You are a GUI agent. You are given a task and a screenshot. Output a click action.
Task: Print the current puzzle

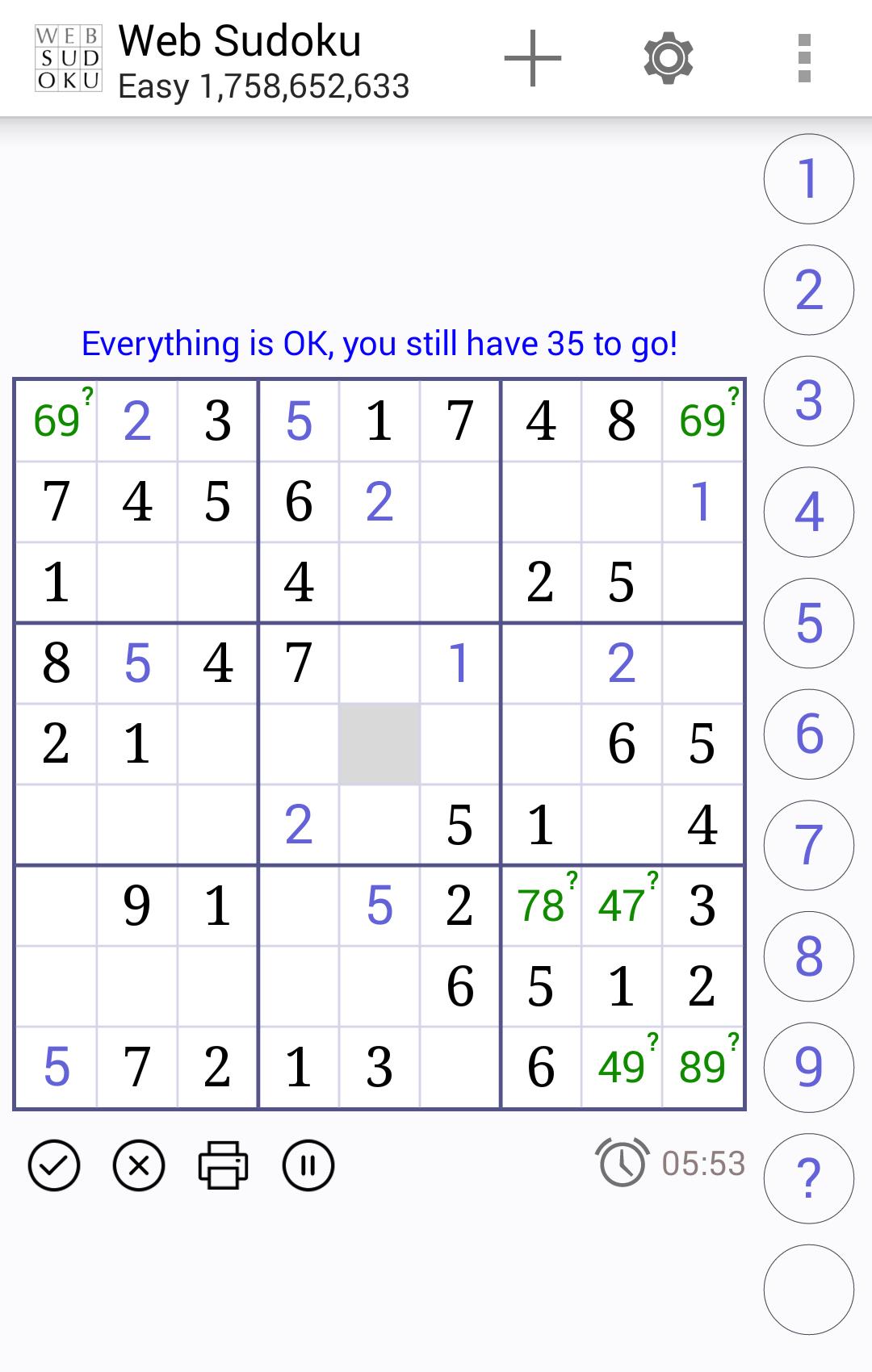tap(223, 1165)
